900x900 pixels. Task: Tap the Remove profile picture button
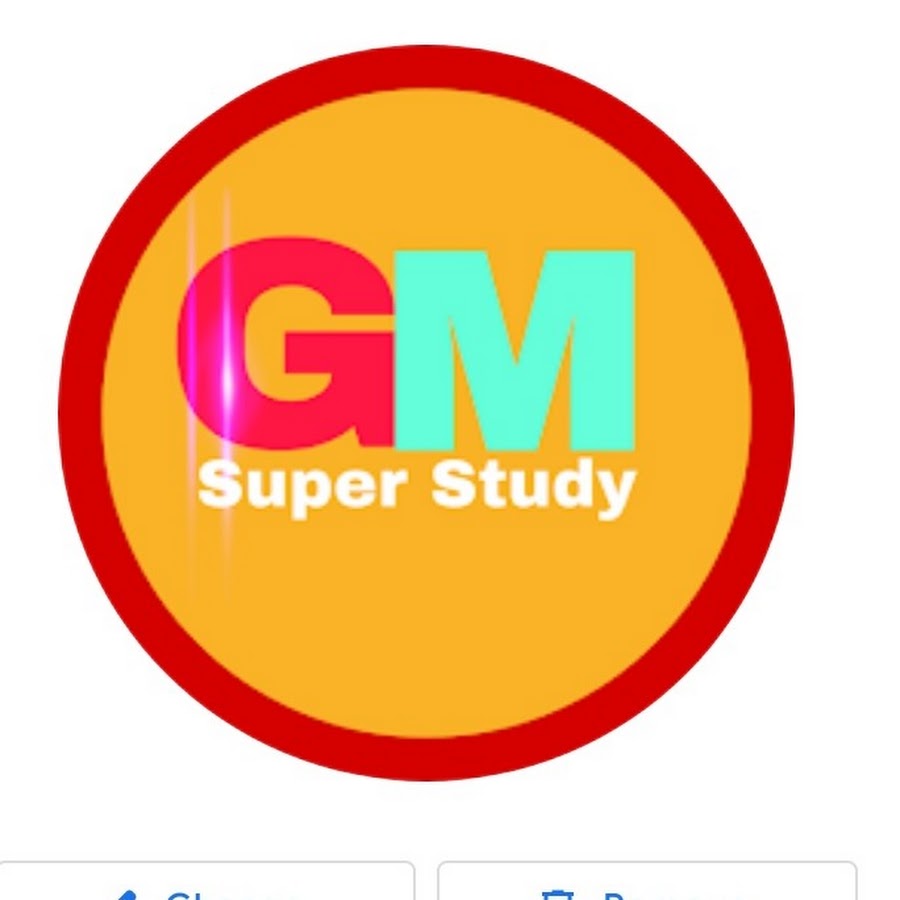click(x=647, y=885)
